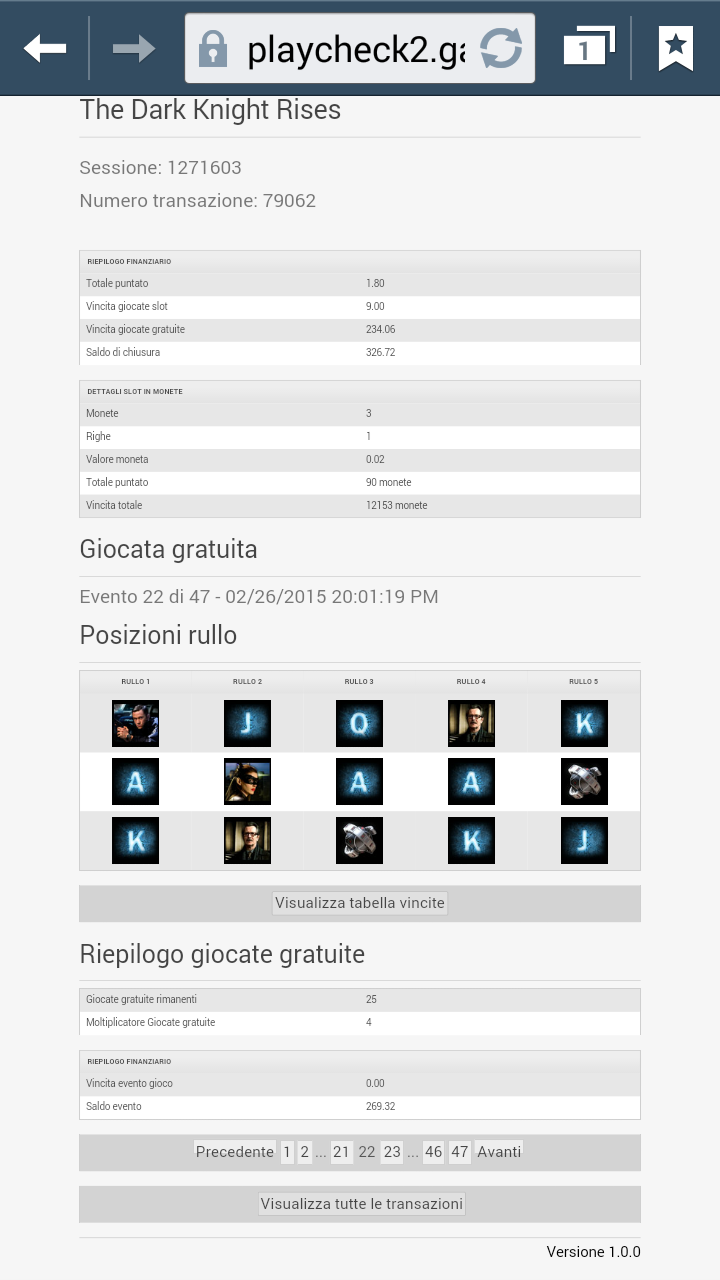Open the browser tabs switcher

click(589, 47)
